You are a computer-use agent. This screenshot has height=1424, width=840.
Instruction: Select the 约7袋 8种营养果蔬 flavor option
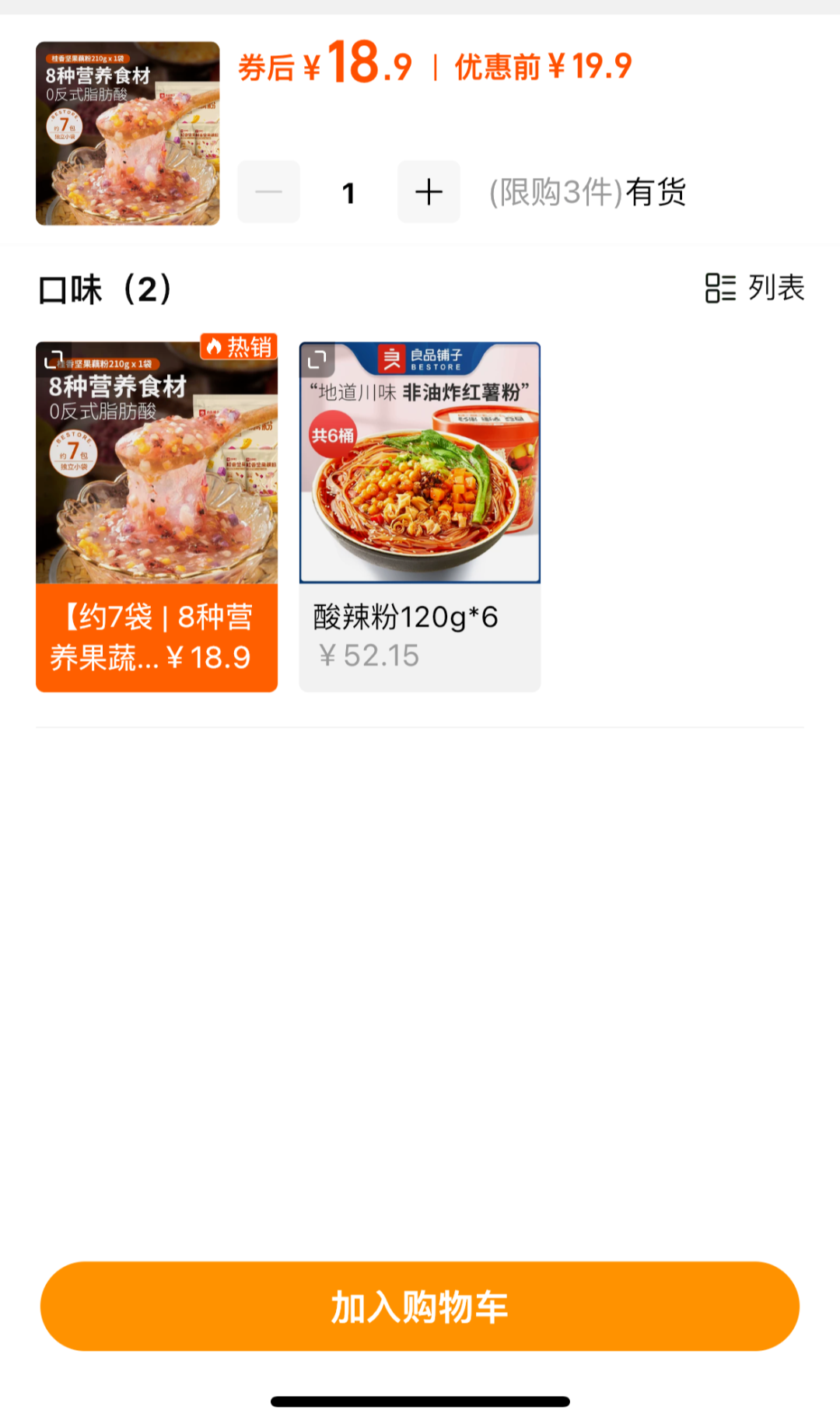[x=156, y=636]
